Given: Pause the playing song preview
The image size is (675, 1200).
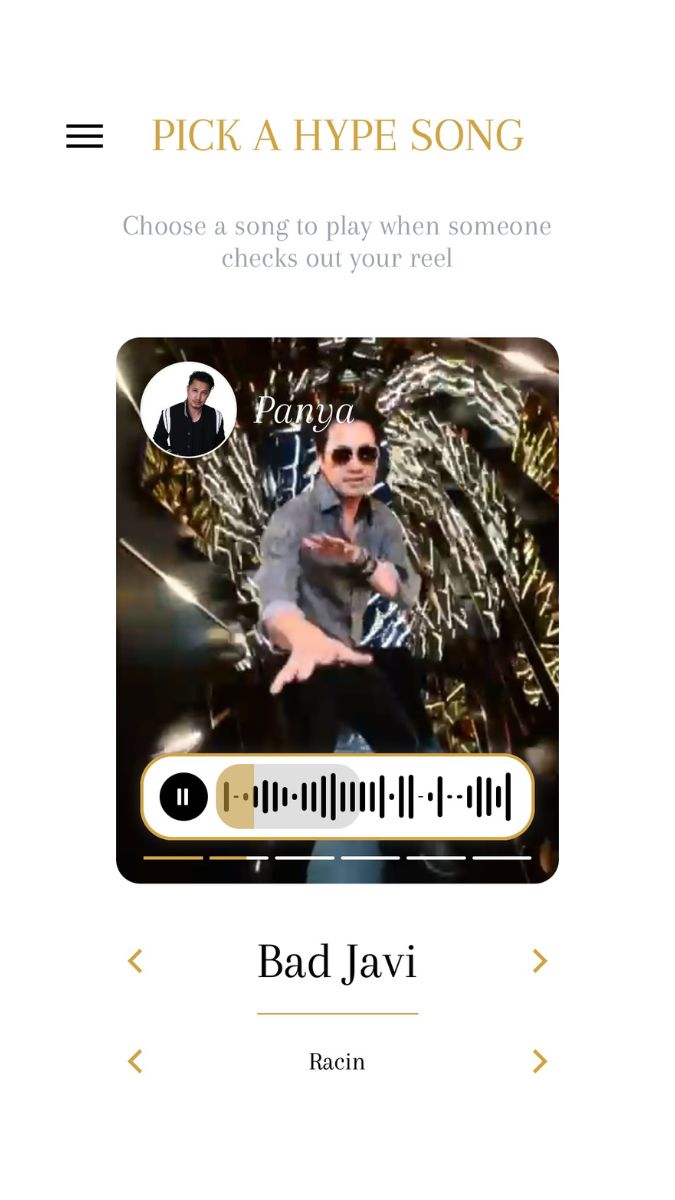Looking at the screenshot, I should 183,797.
